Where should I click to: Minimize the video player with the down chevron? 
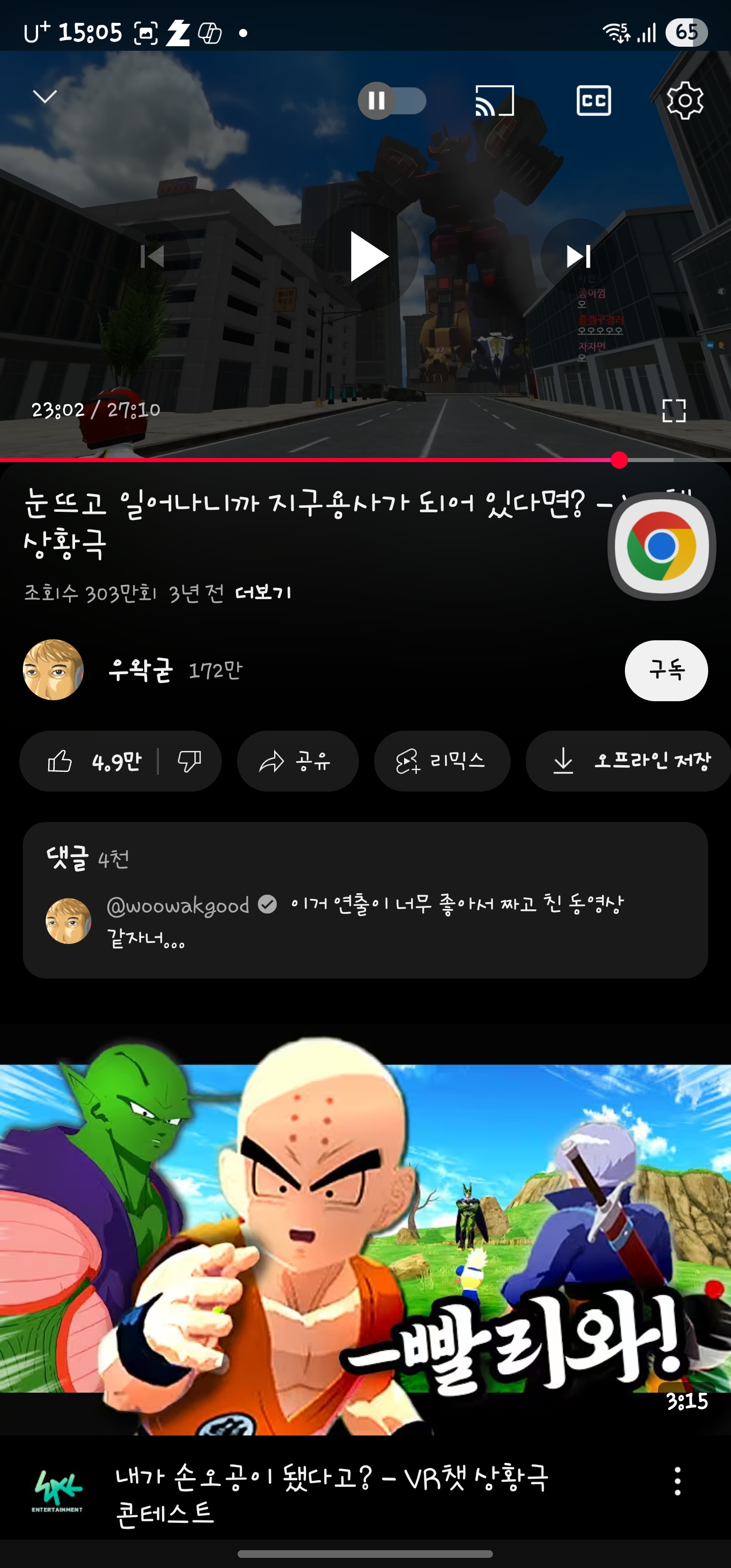45,97
